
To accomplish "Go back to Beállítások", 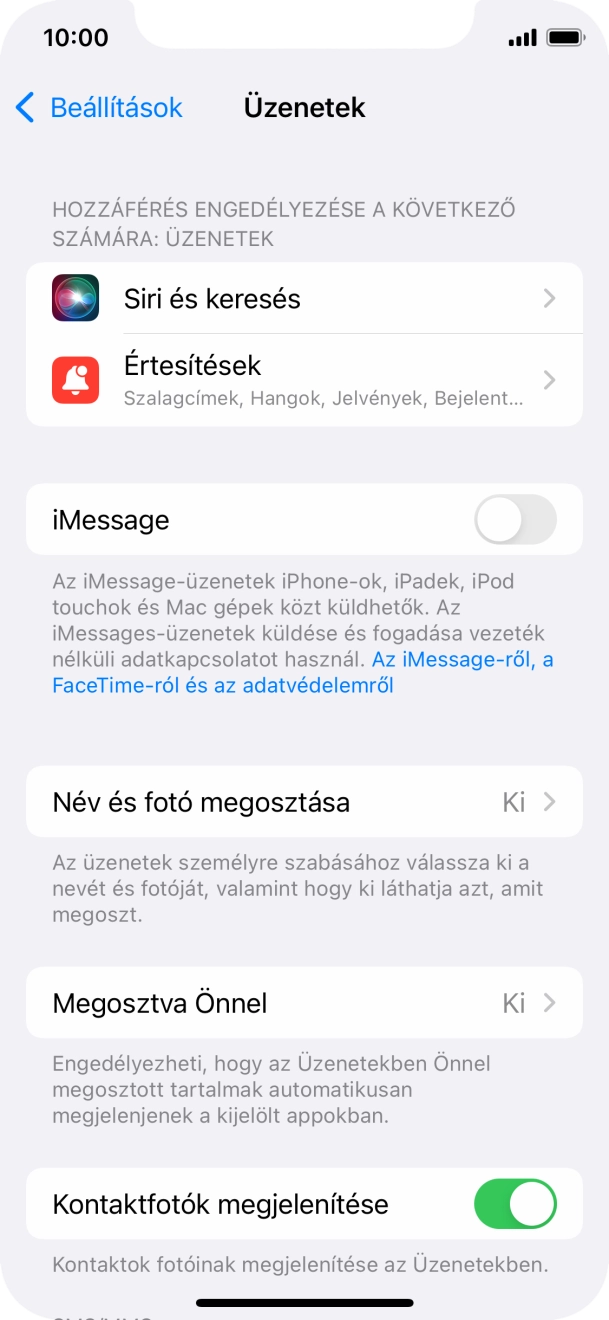I will click(x=98, y=108).
